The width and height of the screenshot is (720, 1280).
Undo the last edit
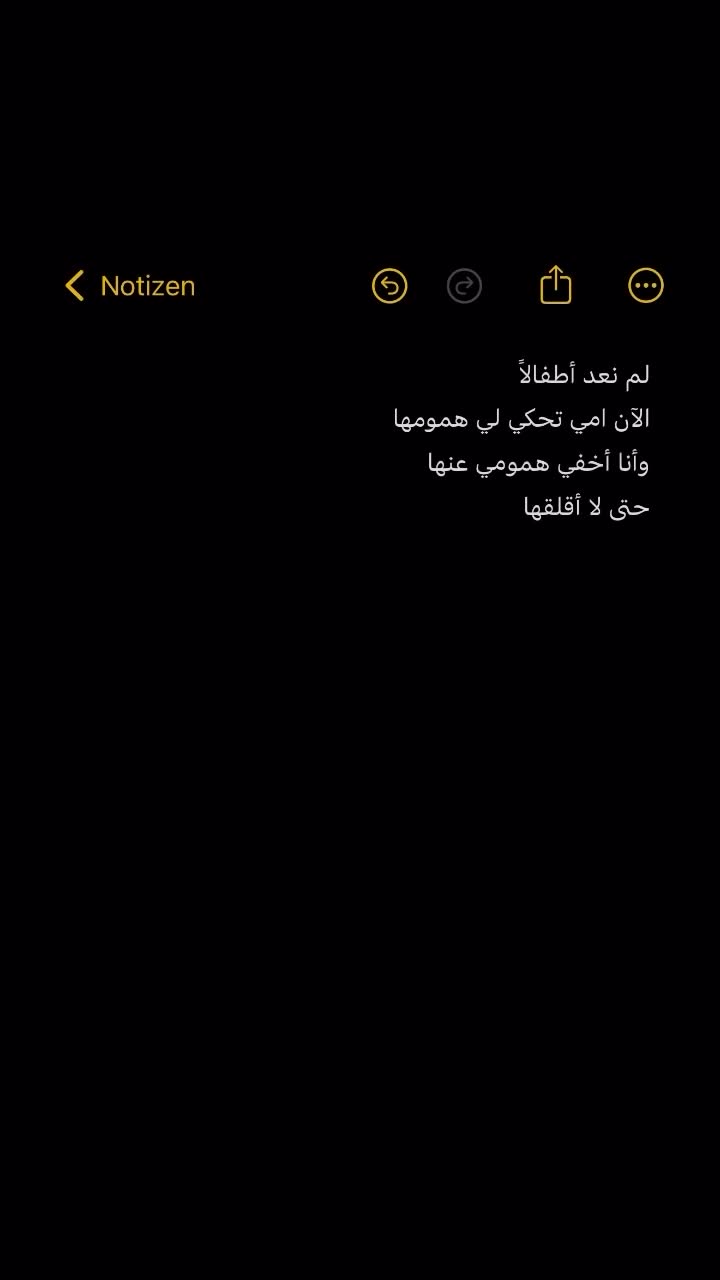coord(389,286)
